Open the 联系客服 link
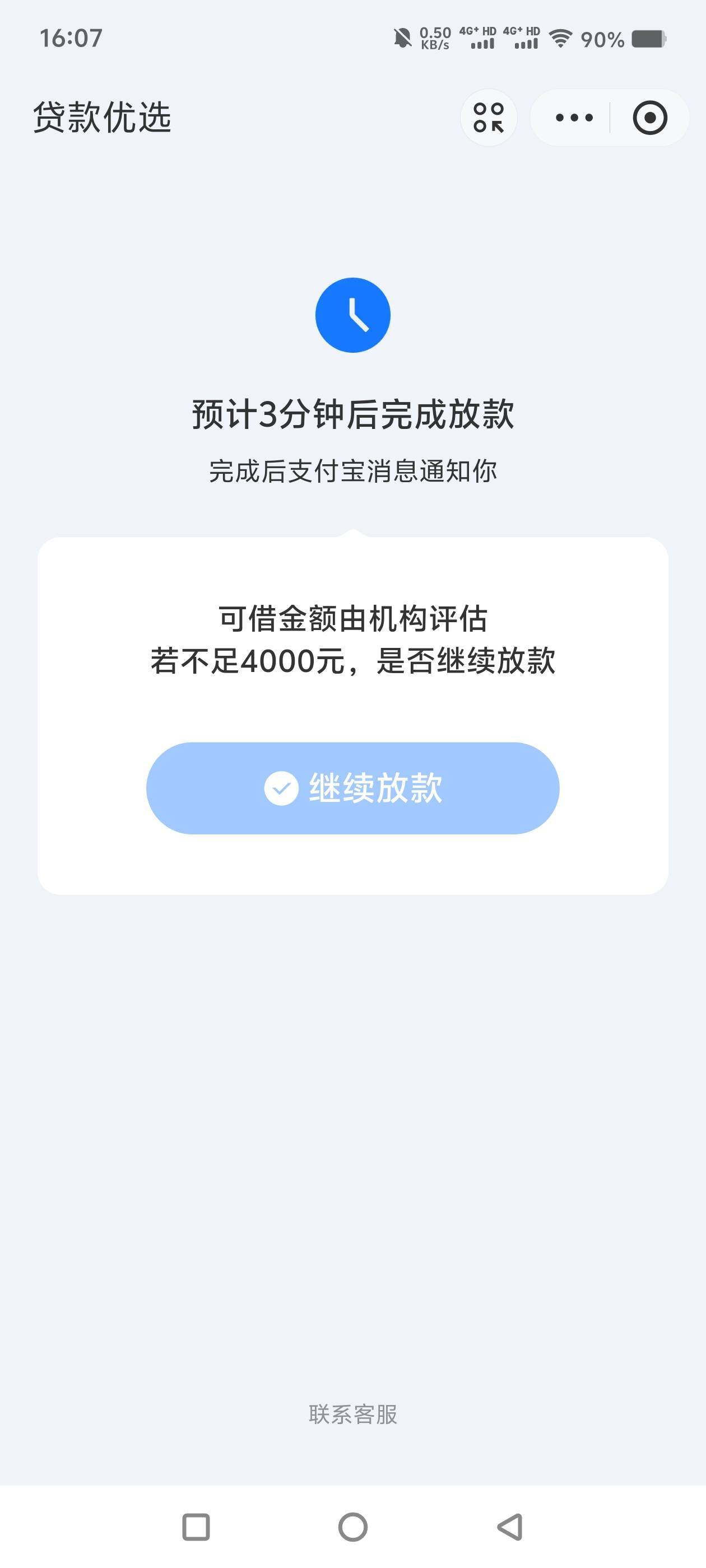 (352, 1414)
